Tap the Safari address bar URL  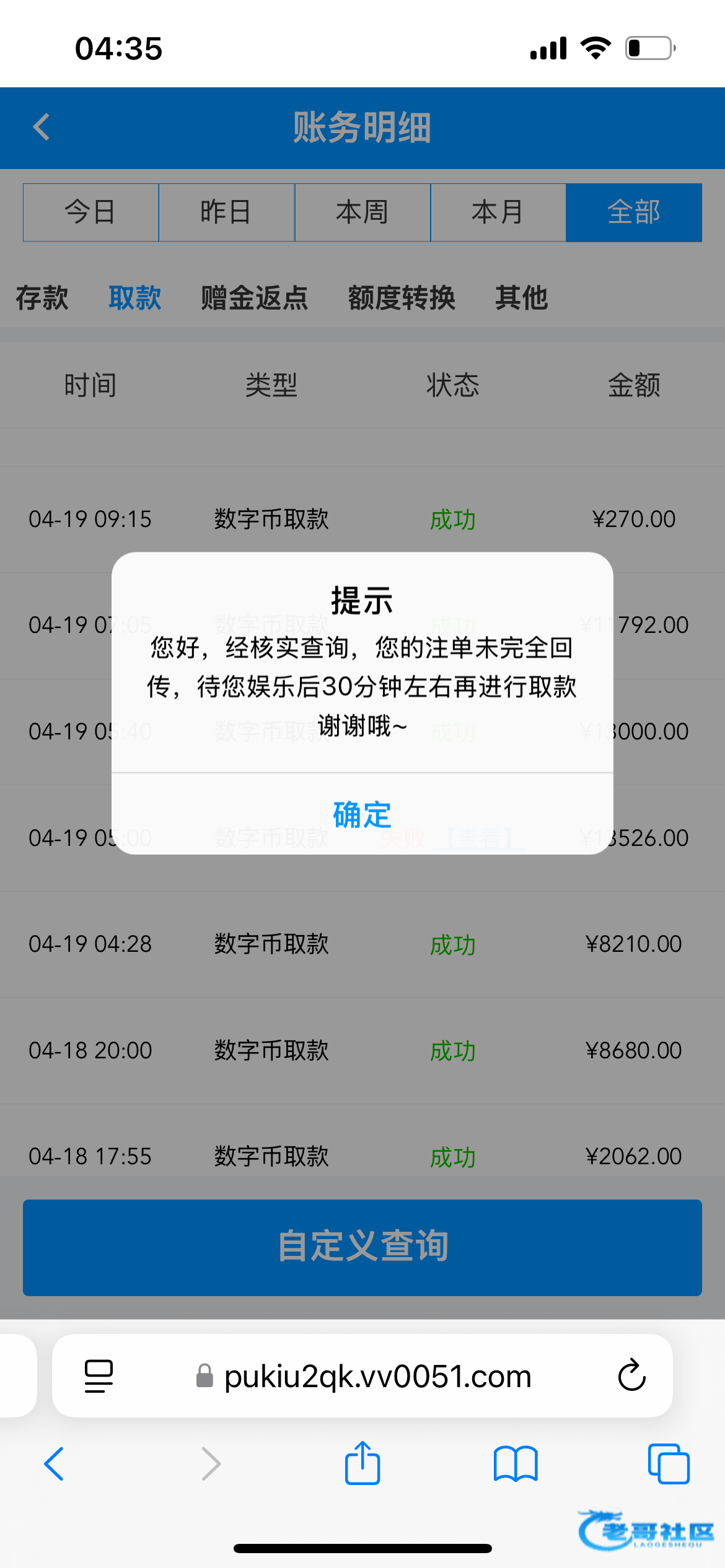(x=377, y=1376)
